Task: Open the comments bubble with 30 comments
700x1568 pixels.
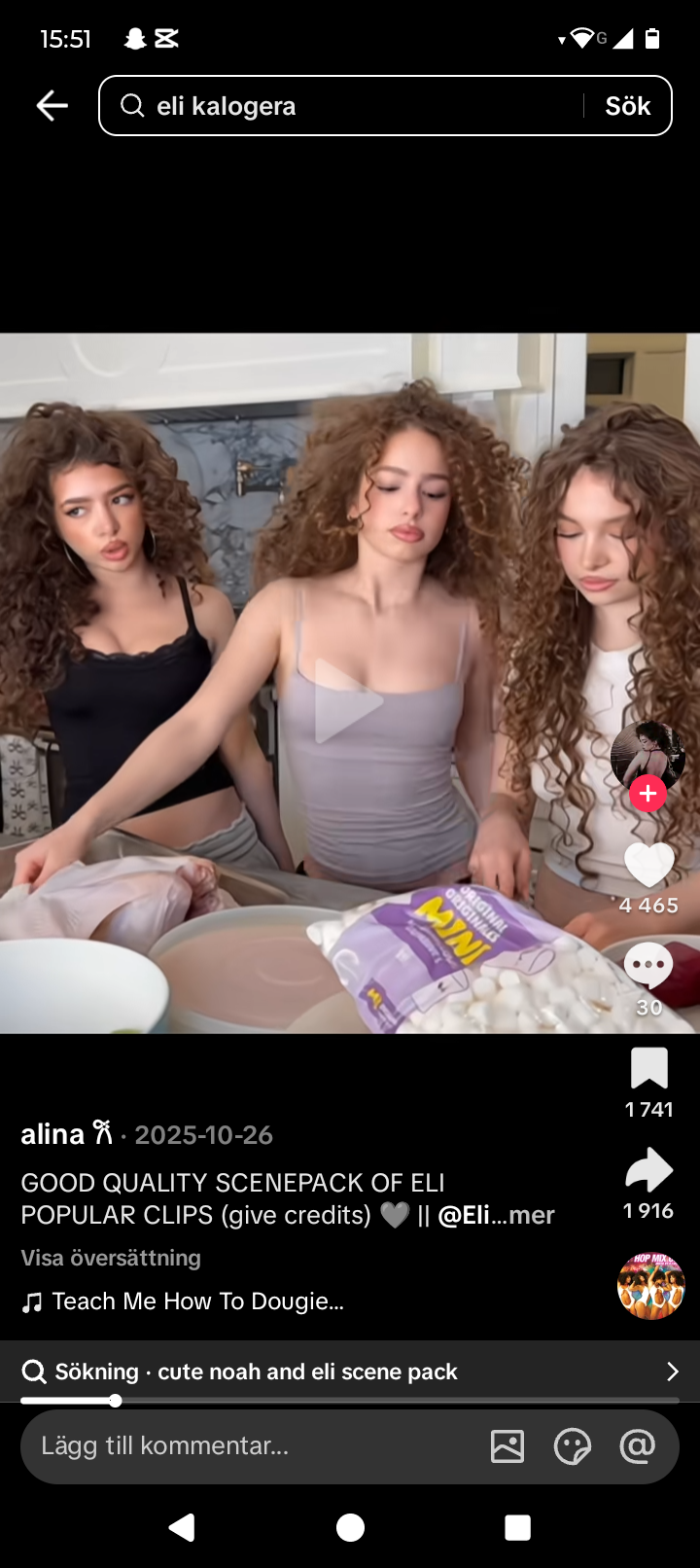Action: pos(648,968)
